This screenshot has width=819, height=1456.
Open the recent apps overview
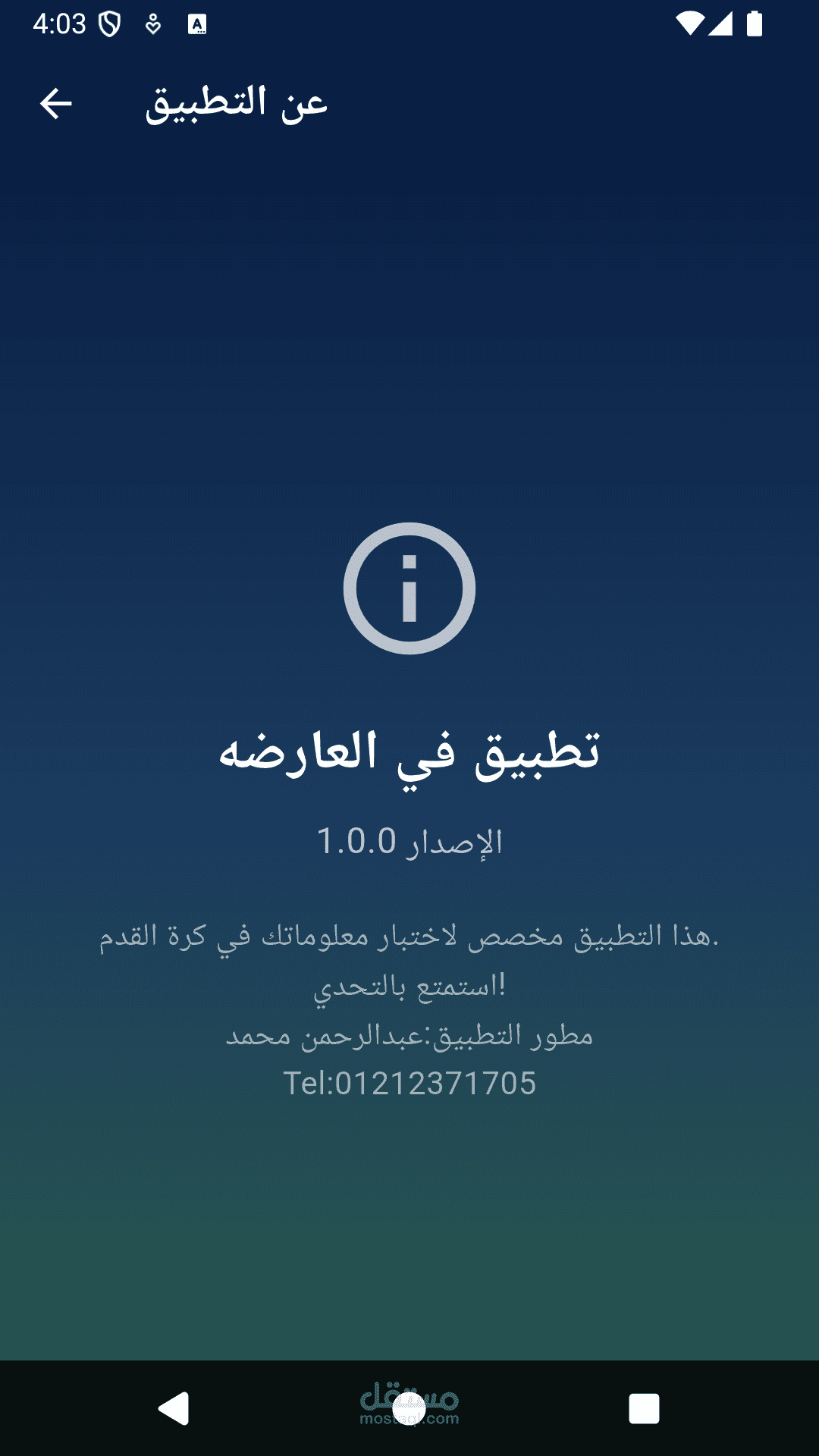[x=644, y=1408]
